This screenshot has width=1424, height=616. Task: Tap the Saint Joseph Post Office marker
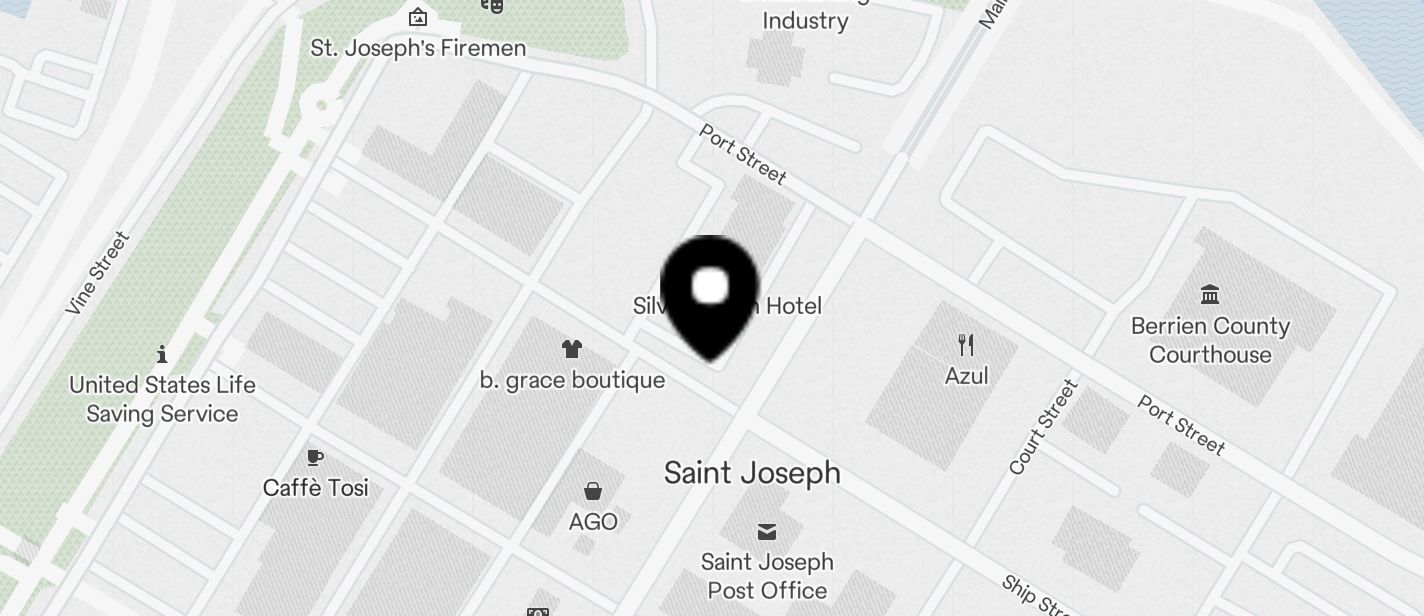767,532
